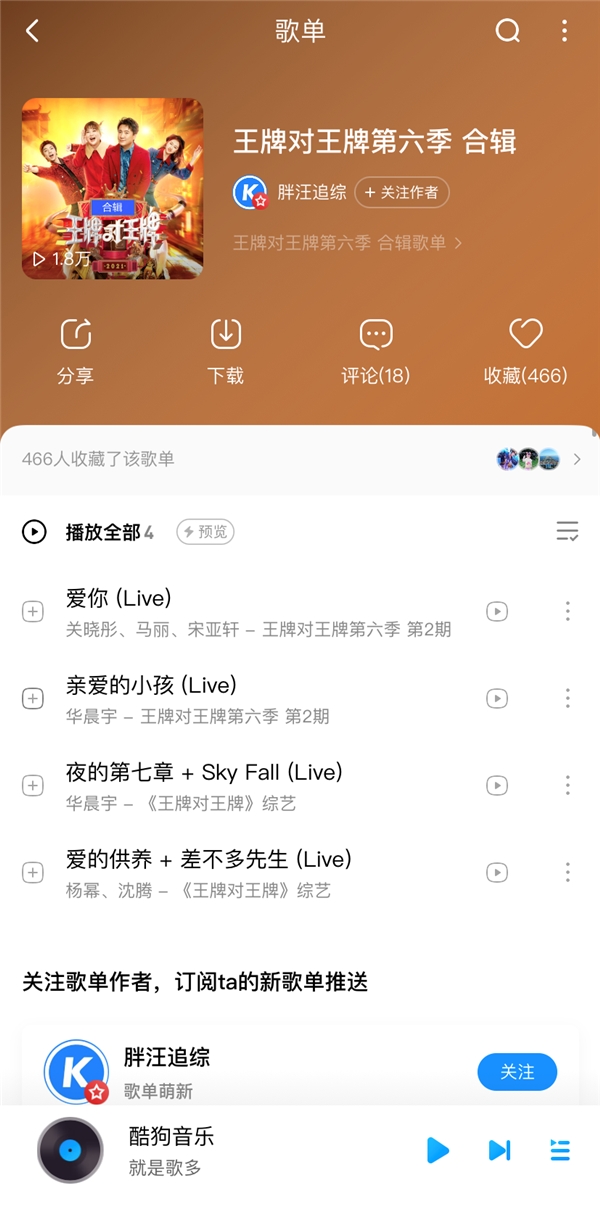Image resolution: width=600 pixels, height=1206 pixels.
Task: Tap the 预览 preview chip
Action: coord(205,532)
